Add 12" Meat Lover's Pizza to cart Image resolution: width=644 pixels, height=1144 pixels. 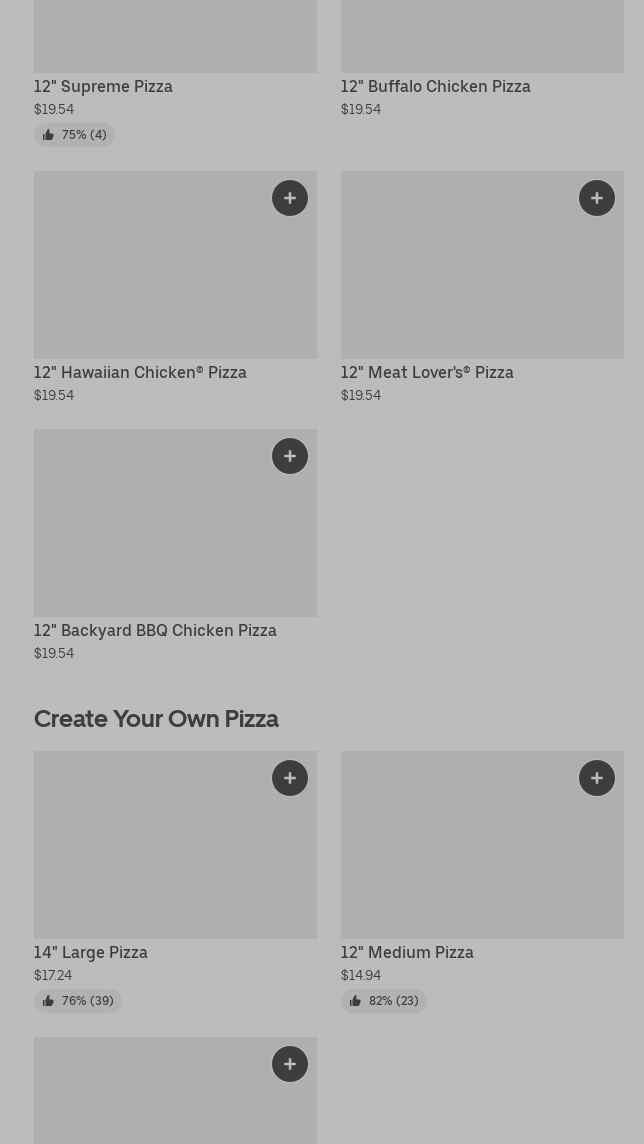(597, 198)
